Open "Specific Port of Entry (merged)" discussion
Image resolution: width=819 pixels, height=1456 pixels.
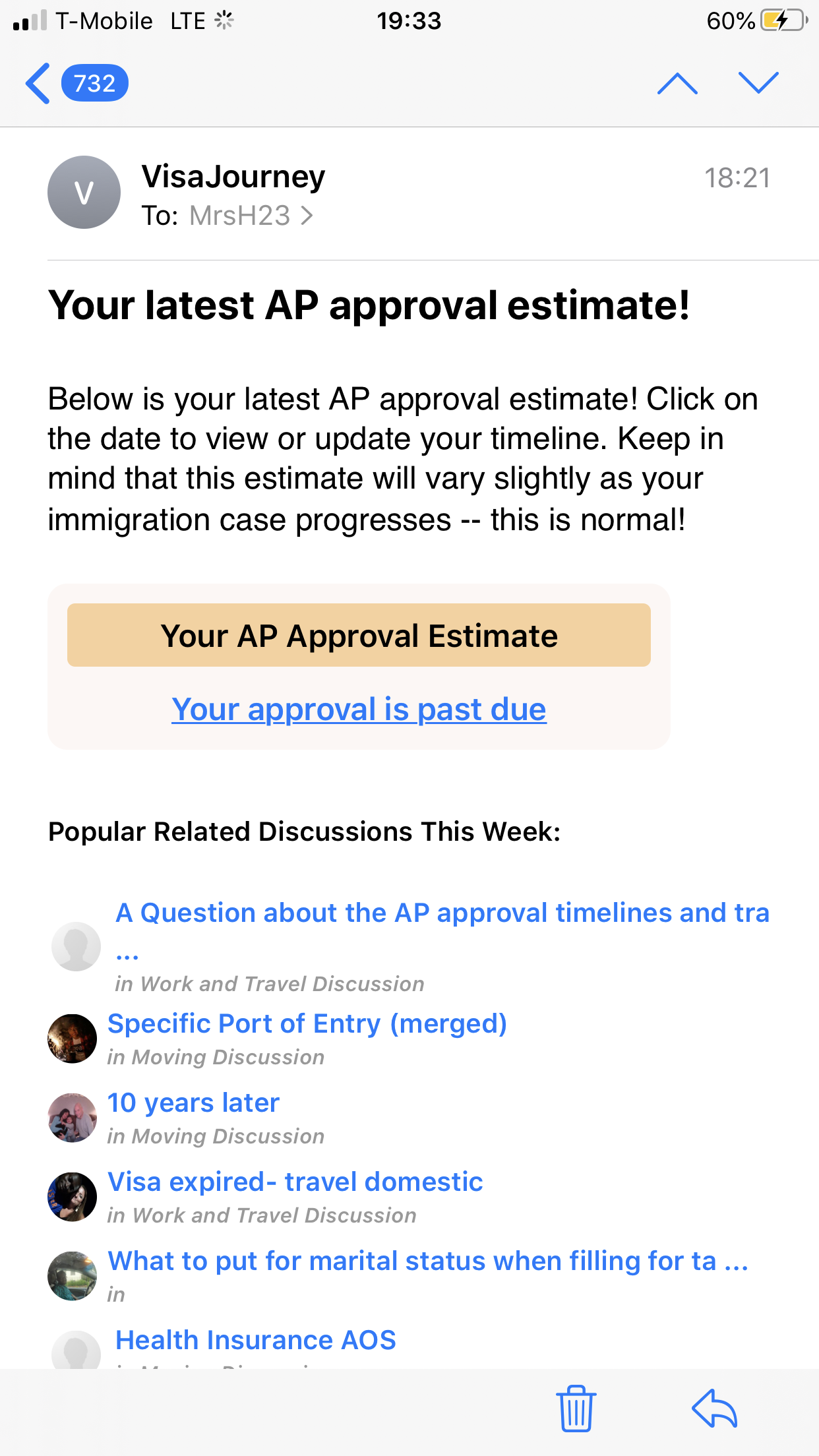pos(307,1023)
